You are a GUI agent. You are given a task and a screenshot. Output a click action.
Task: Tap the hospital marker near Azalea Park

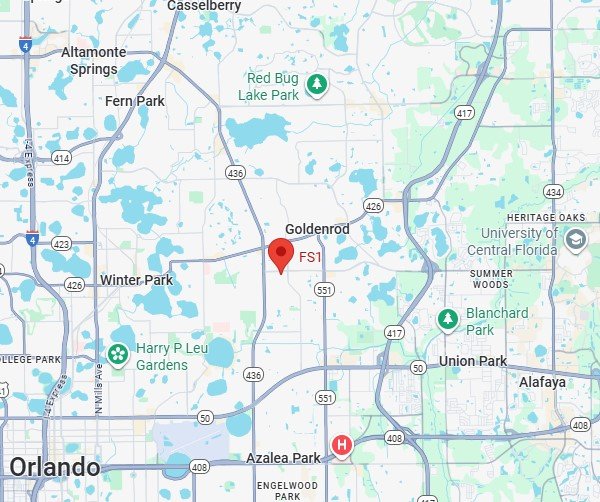(x=343, y=445)
